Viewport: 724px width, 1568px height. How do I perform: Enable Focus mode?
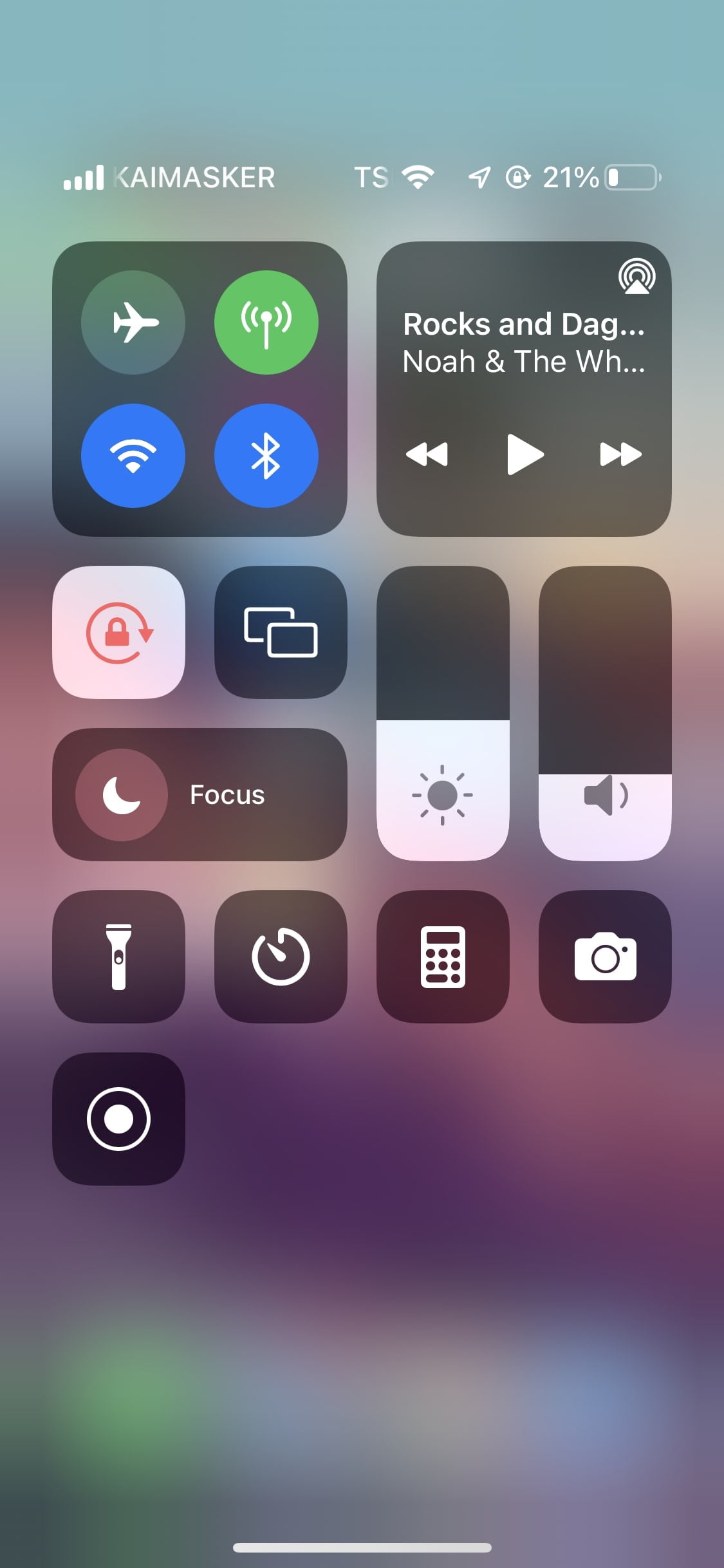click(x=200, y=794)
